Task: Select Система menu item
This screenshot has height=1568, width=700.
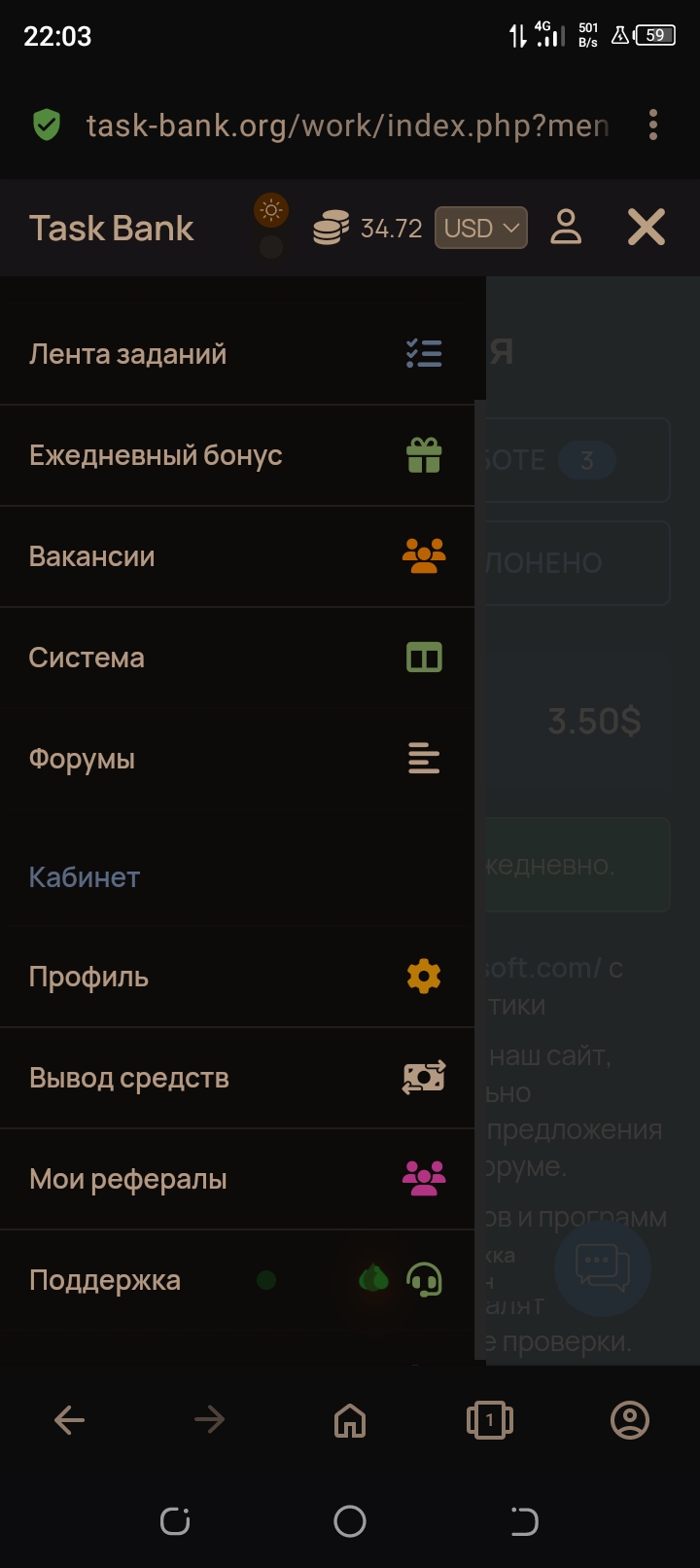Action: pyautogui.click(x=237, y=658)
